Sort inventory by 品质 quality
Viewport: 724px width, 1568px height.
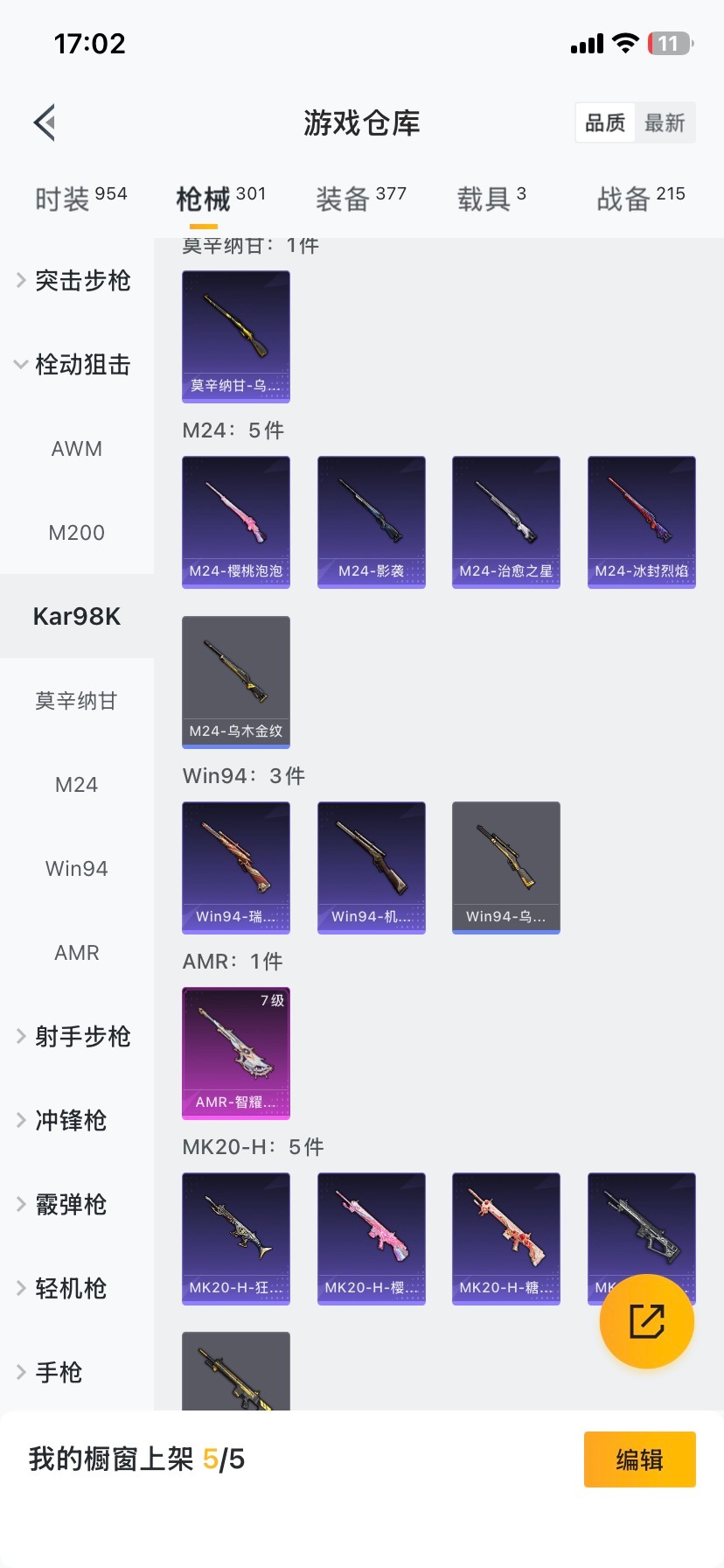tap(604, 122)
